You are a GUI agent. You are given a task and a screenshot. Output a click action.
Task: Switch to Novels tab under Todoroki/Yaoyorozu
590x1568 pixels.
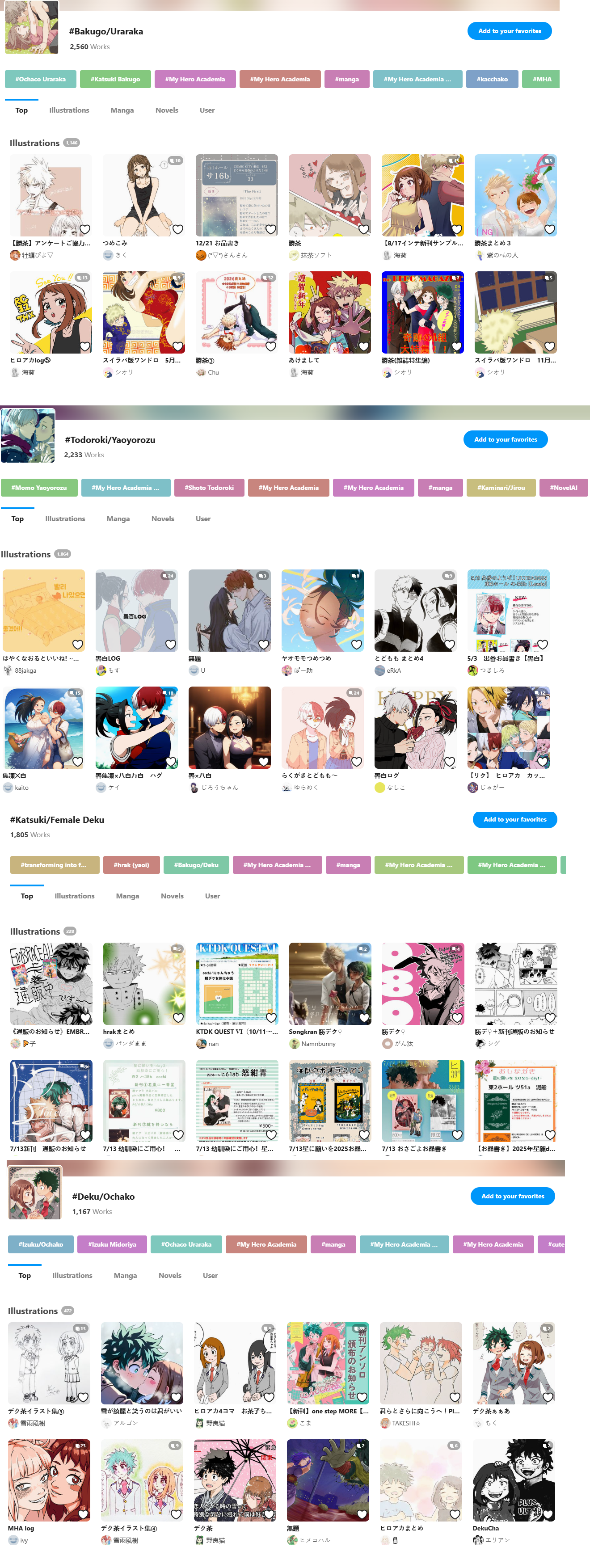(x=163, y=518)
